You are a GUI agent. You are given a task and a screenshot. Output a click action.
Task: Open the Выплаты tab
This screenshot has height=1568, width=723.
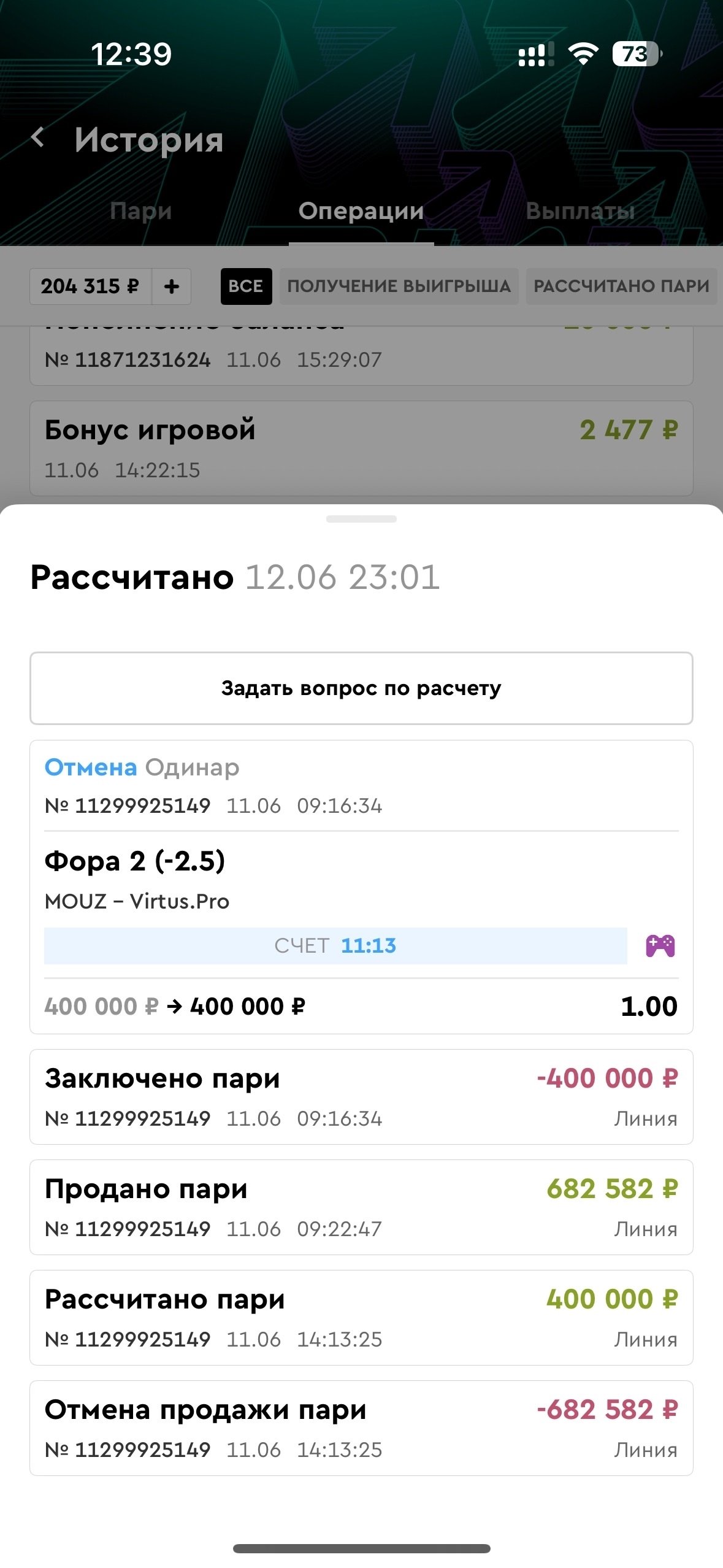580,210
